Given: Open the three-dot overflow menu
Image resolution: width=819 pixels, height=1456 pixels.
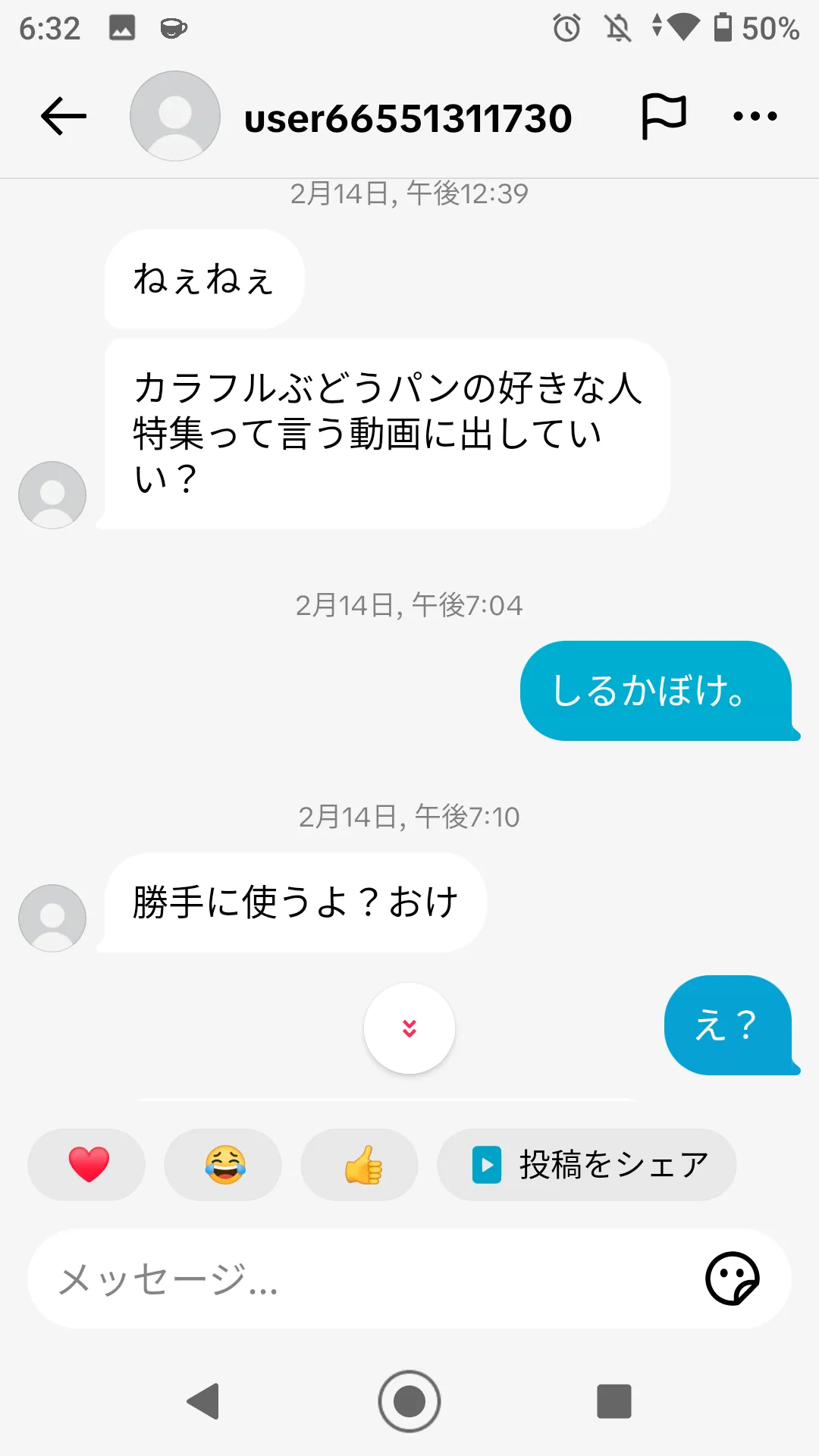Looking at the screenshot, I should (x=755, y=116).
